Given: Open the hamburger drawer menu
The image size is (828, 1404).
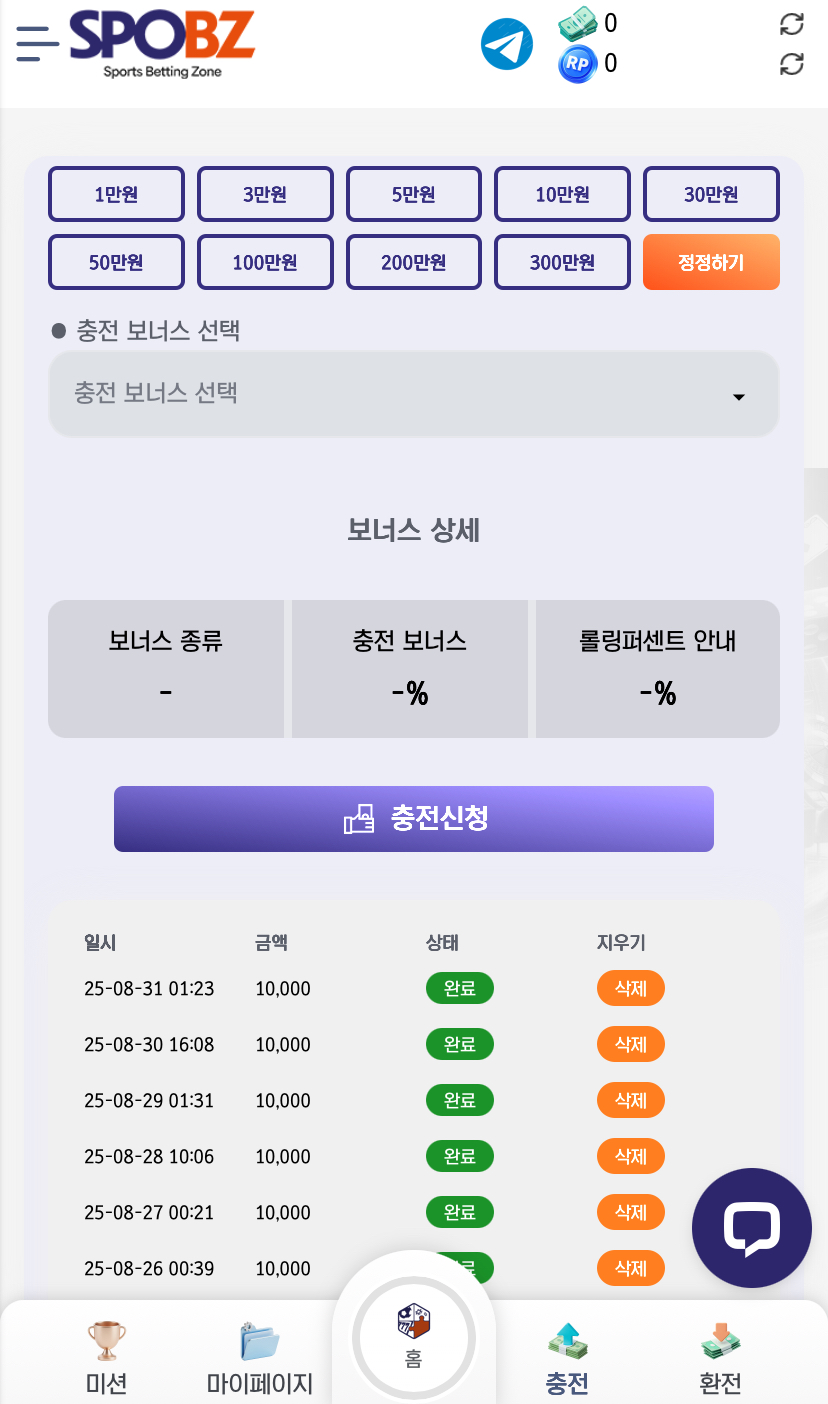Looking at the screenshot, I should point(38,43).
